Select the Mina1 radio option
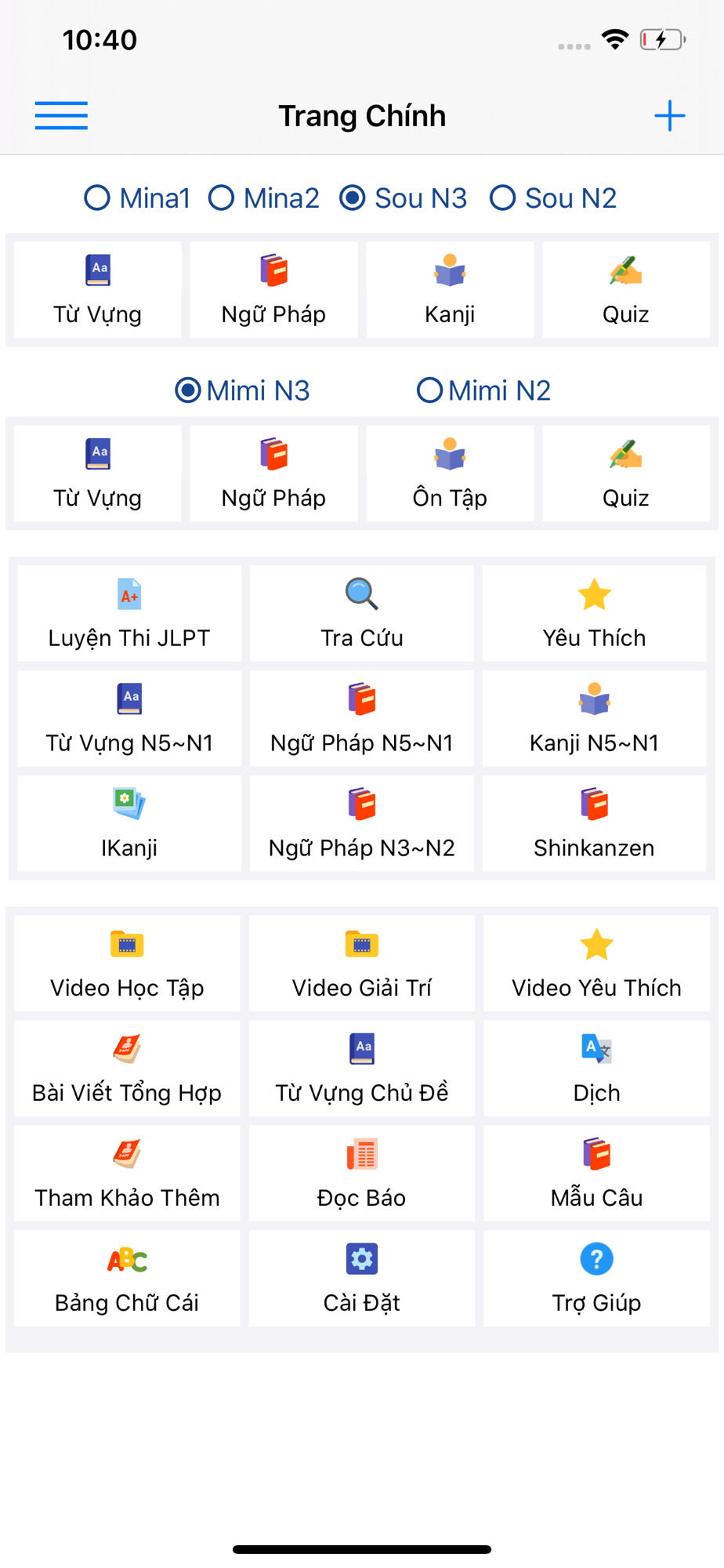724x1568 pixels. [x=137, y=198]
